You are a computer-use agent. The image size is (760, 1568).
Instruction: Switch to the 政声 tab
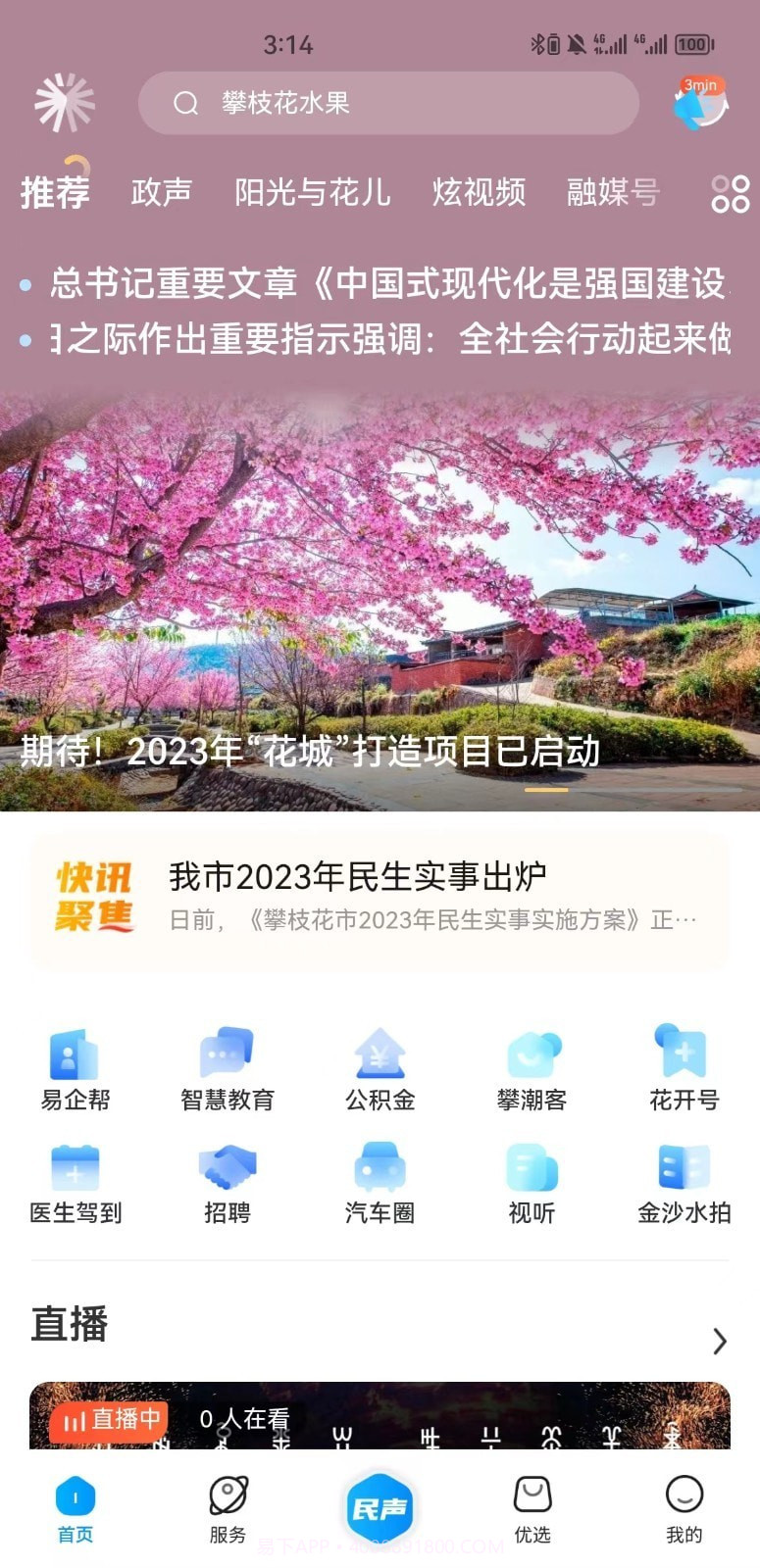coord(162,191)
